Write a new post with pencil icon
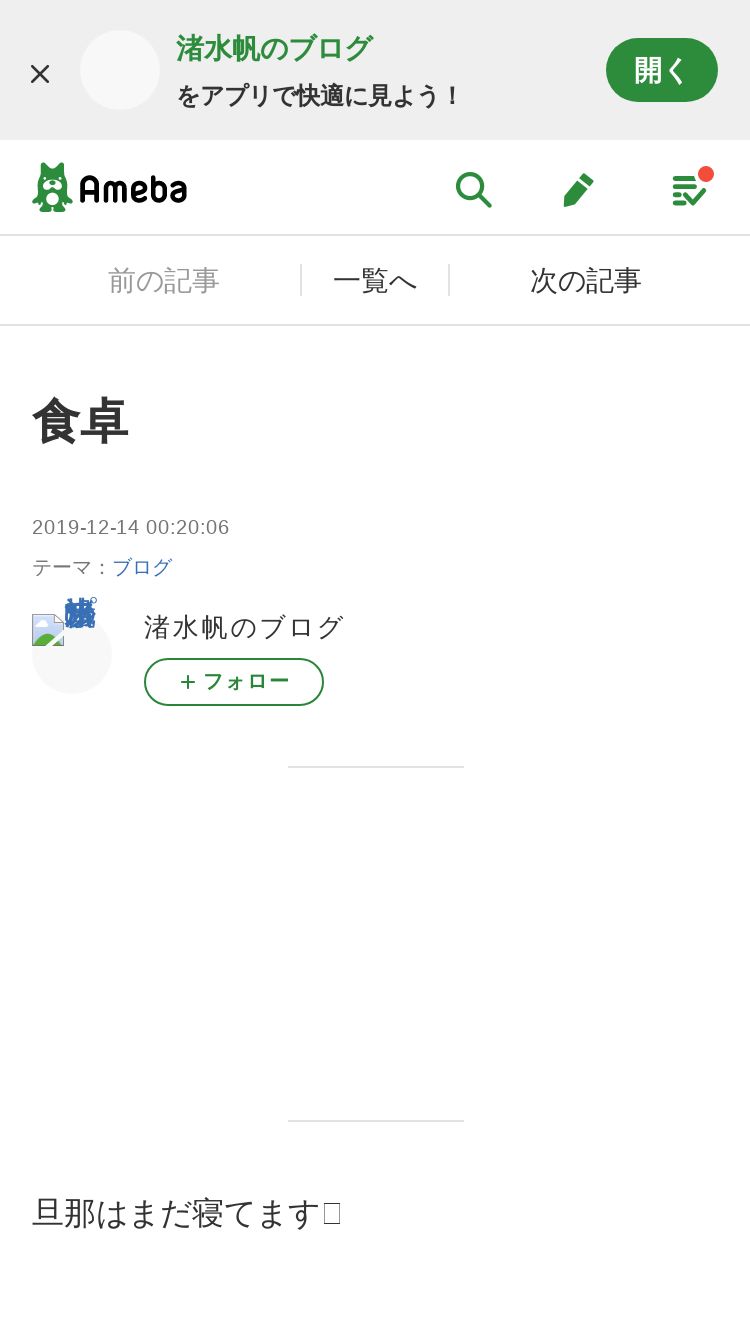Screen dimensions: 750x1334 [578, 189]
